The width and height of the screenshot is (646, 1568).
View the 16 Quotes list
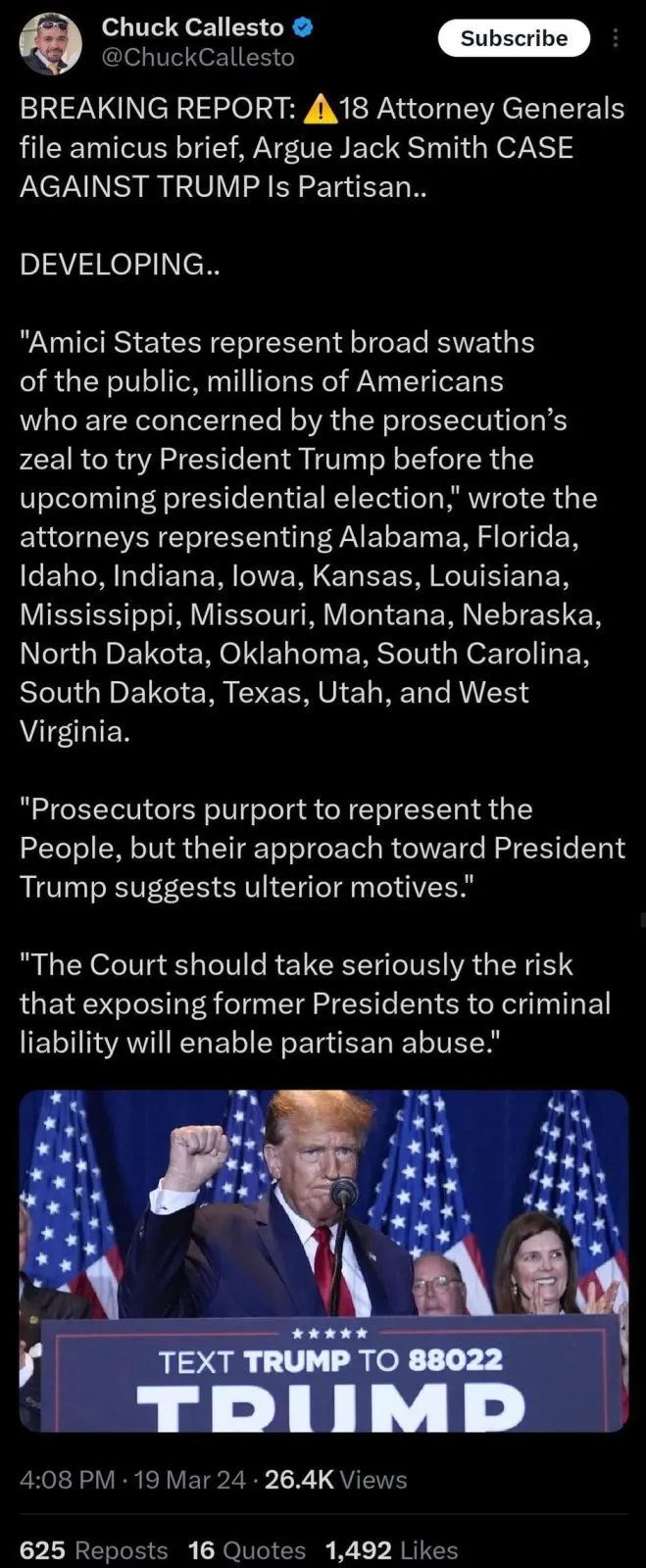247,1549
